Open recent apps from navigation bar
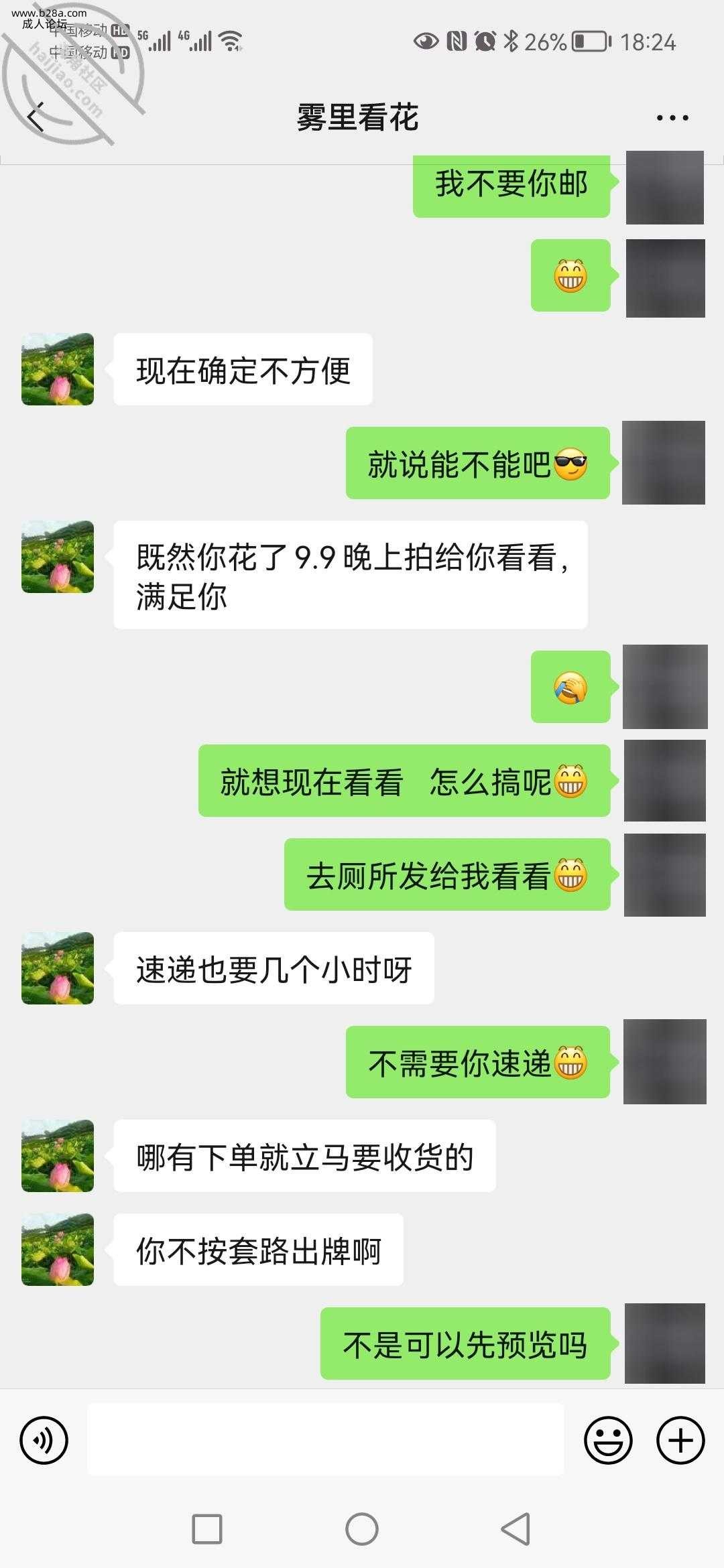This screenshot has height=1568, width=724. tap(207, 1529)
